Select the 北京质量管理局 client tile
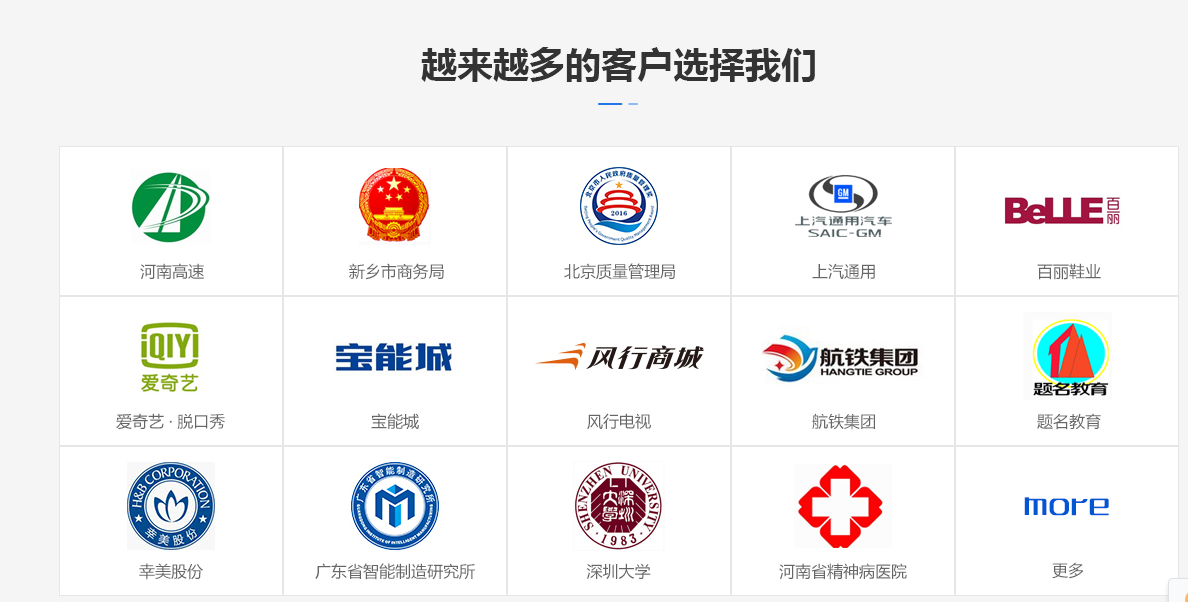Screen dimensions: 1188x602 (x=619, y=222)
